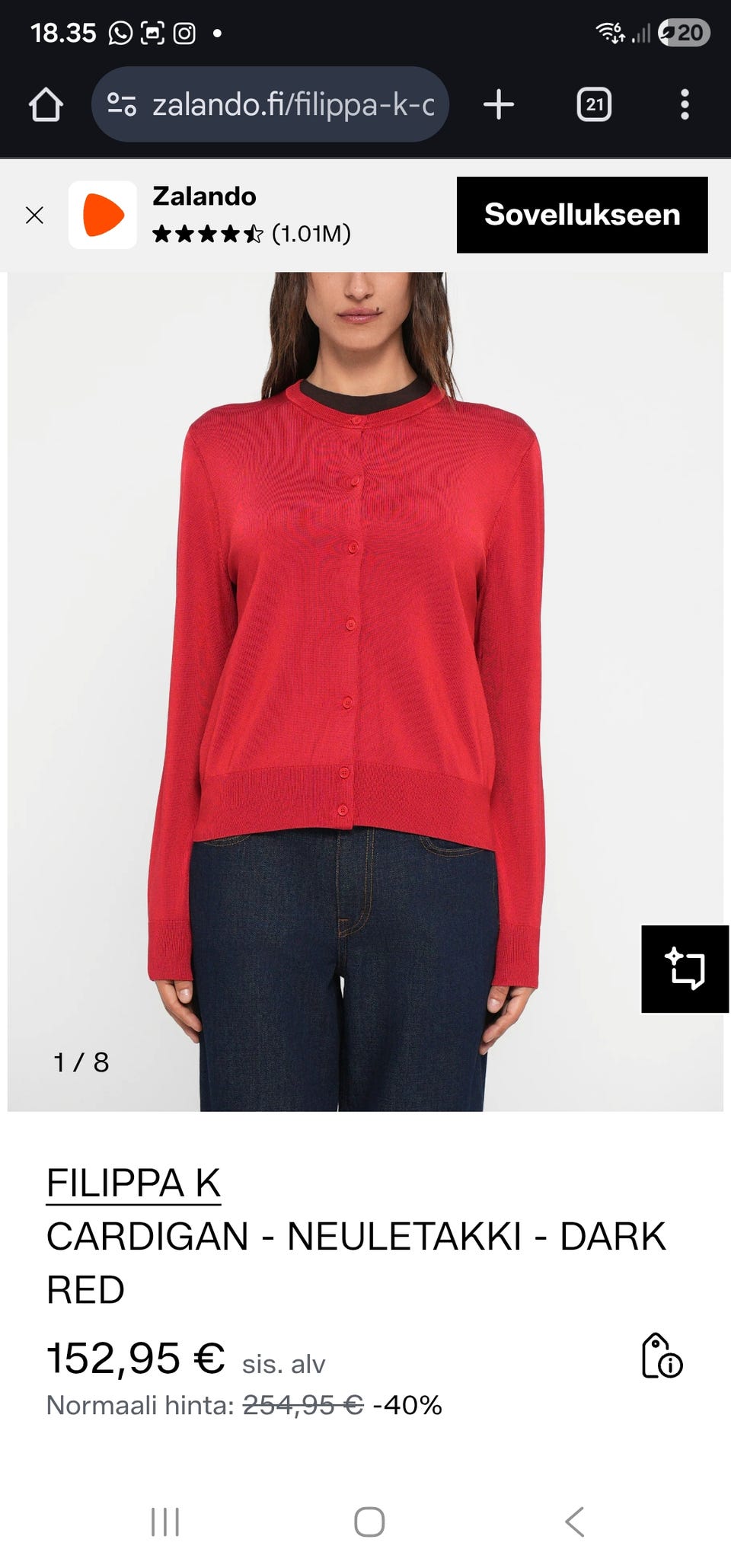
Task: Go to the browser home page
Action: click(x=46, y=104)
